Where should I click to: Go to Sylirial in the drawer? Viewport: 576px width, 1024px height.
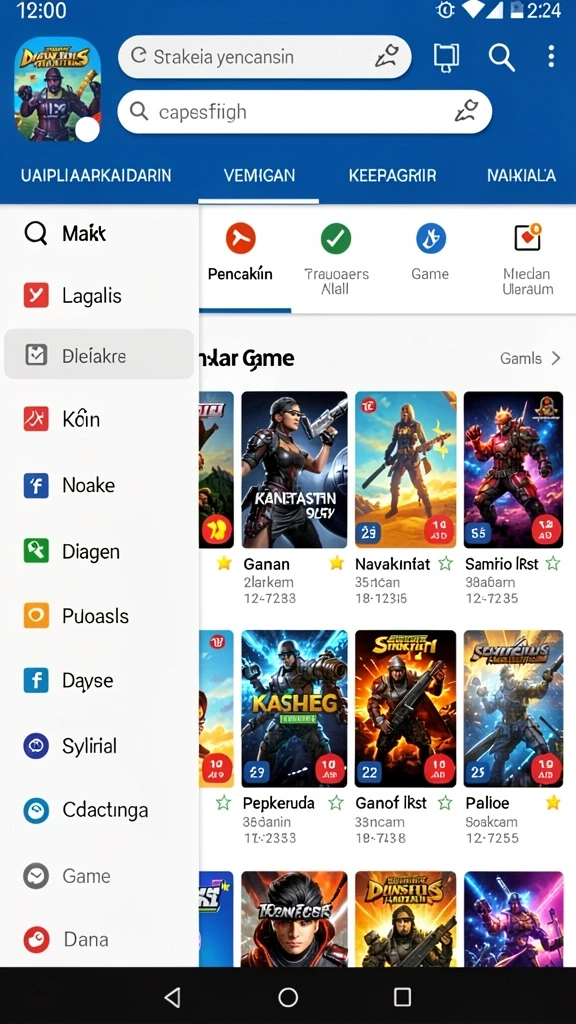click(x=99, y=746)
